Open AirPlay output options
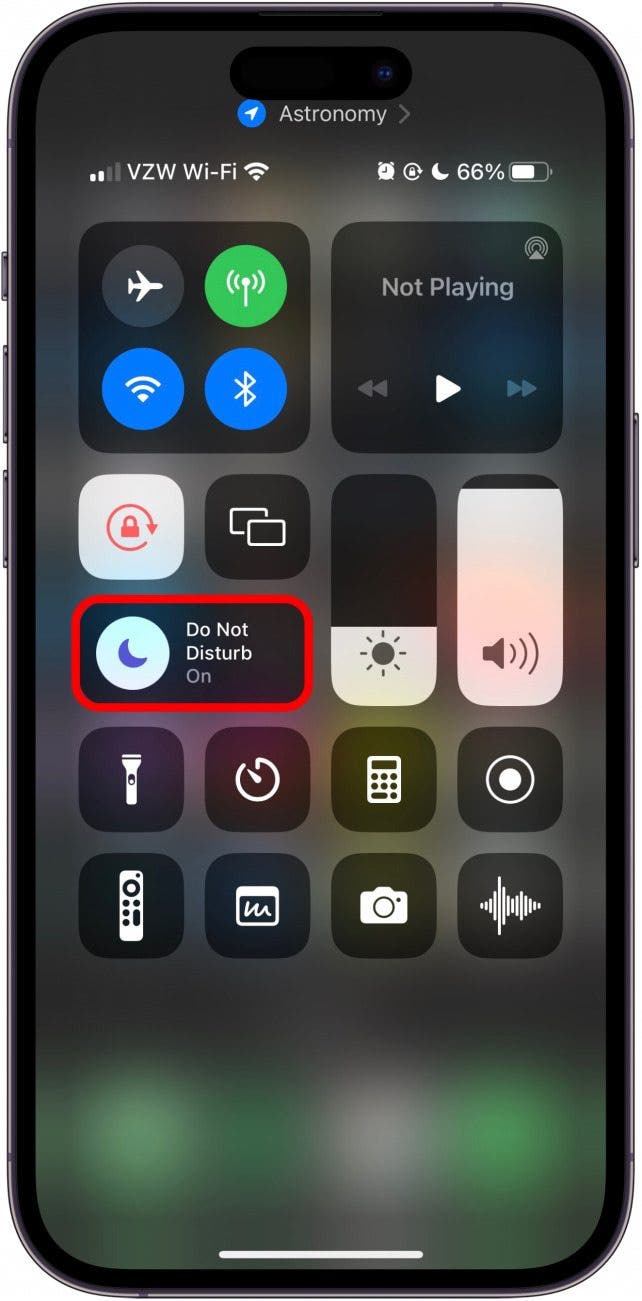This screenshot has height=1301, width=642. tap(536, 249)
